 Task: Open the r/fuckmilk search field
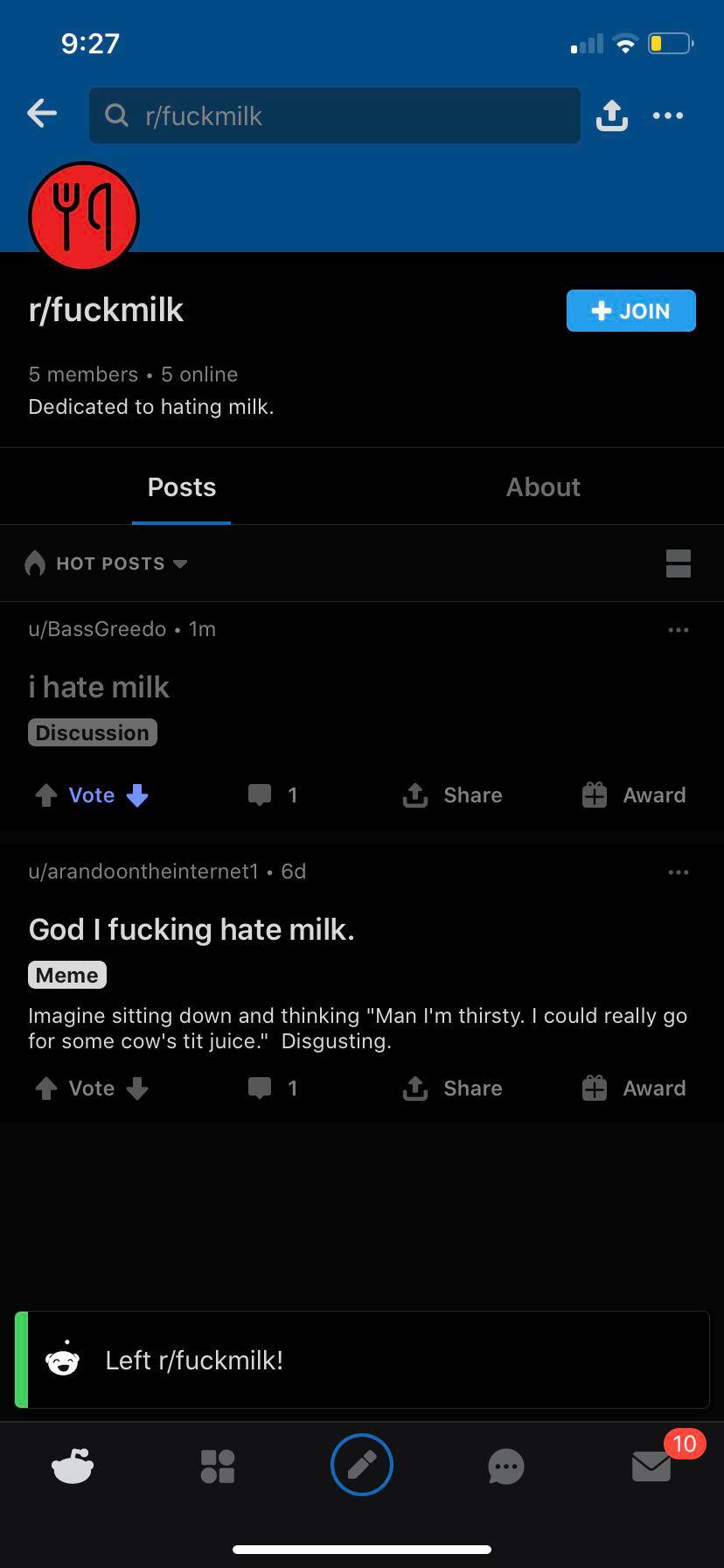[x=334, y=115]
